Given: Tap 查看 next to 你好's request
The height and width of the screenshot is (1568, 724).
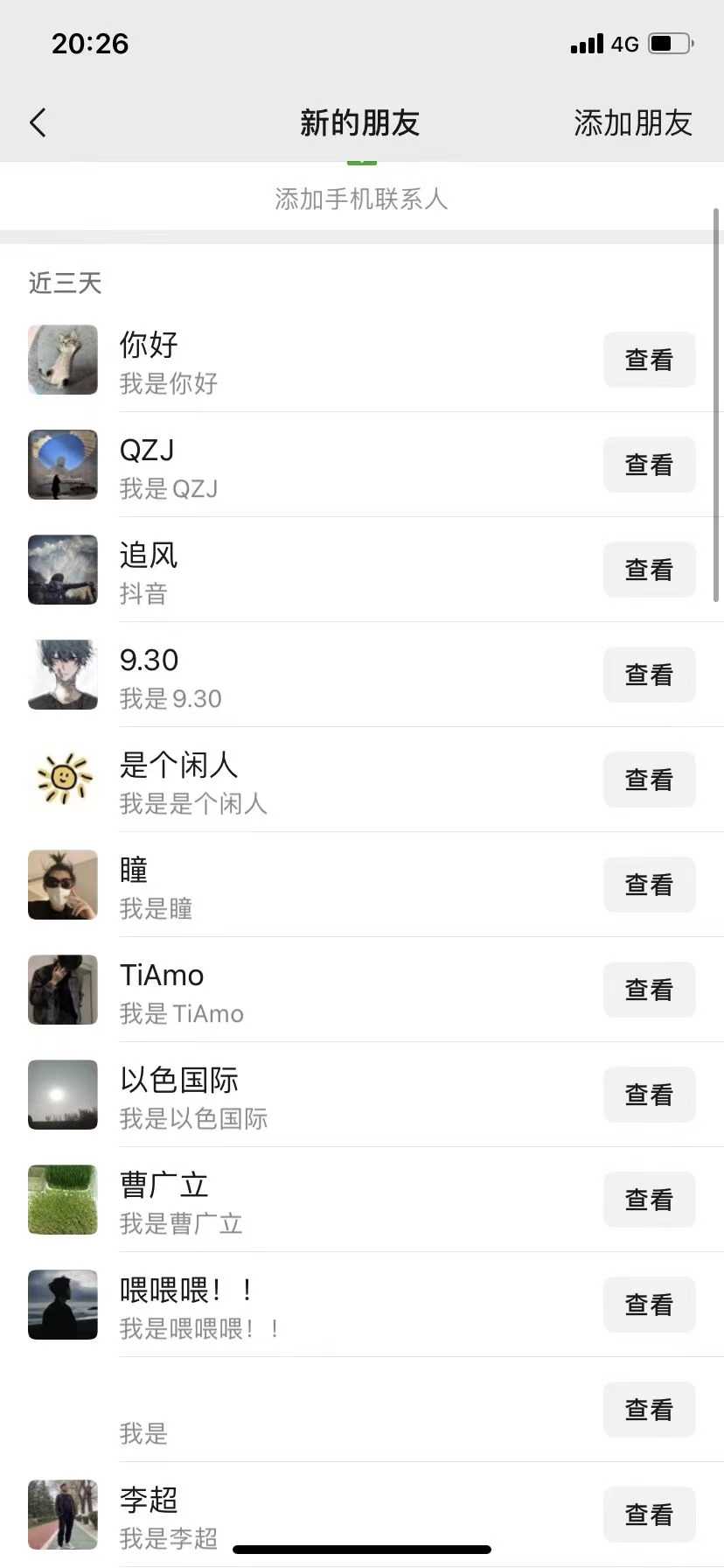Looking at the screenshot, I should tap(649, 360).
